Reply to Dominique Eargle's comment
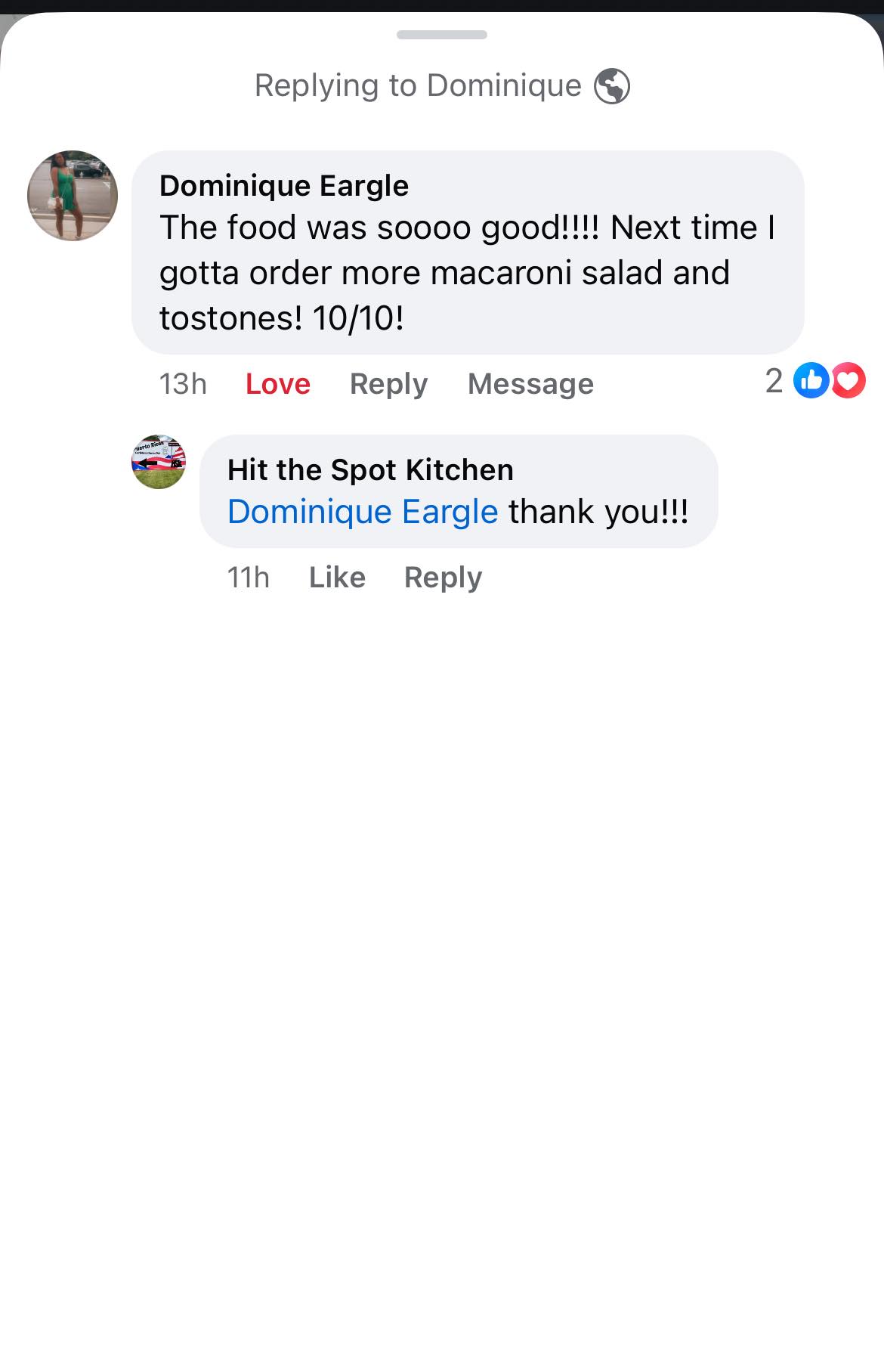The width and height of the screenshot is (884, 1372). 389,383
